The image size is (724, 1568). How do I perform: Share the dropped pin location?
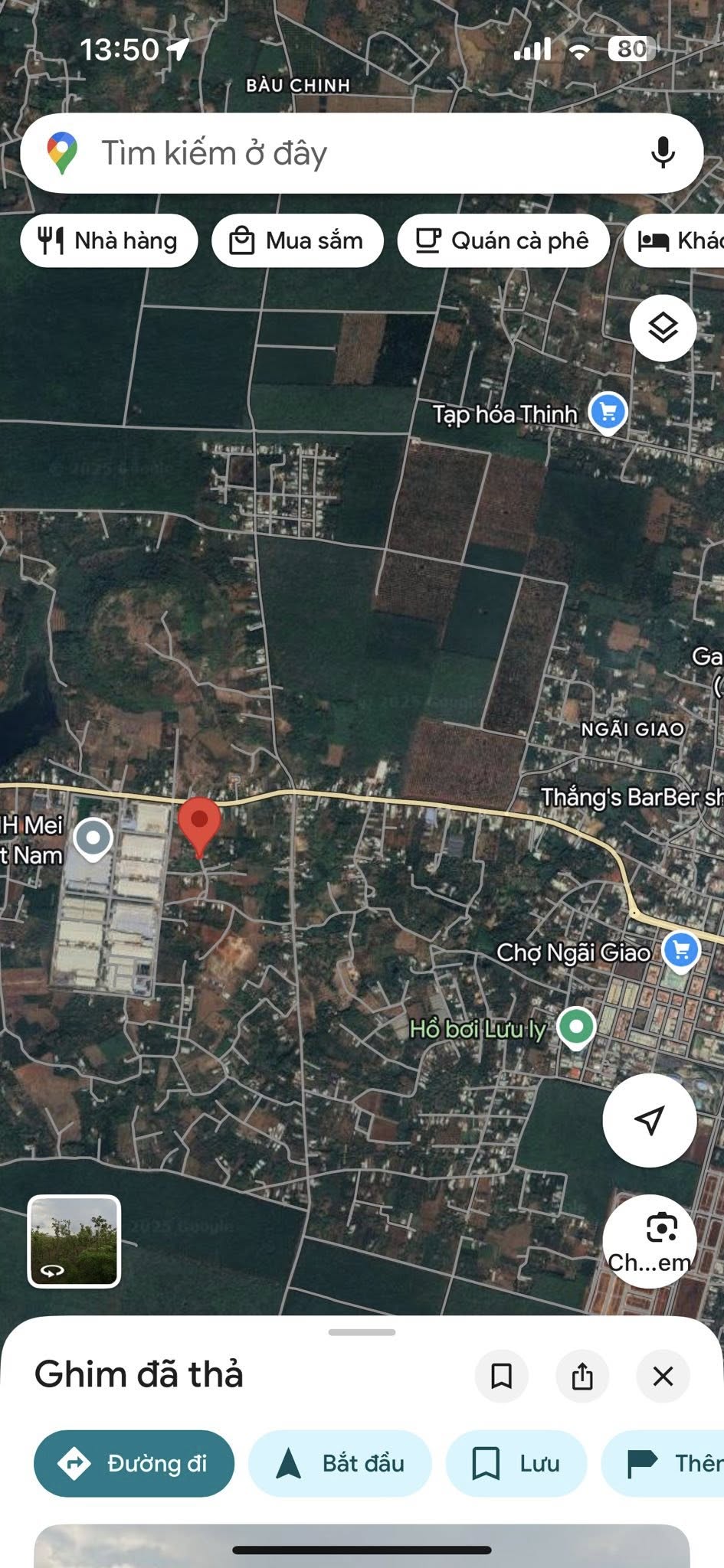pos(582,1376)
